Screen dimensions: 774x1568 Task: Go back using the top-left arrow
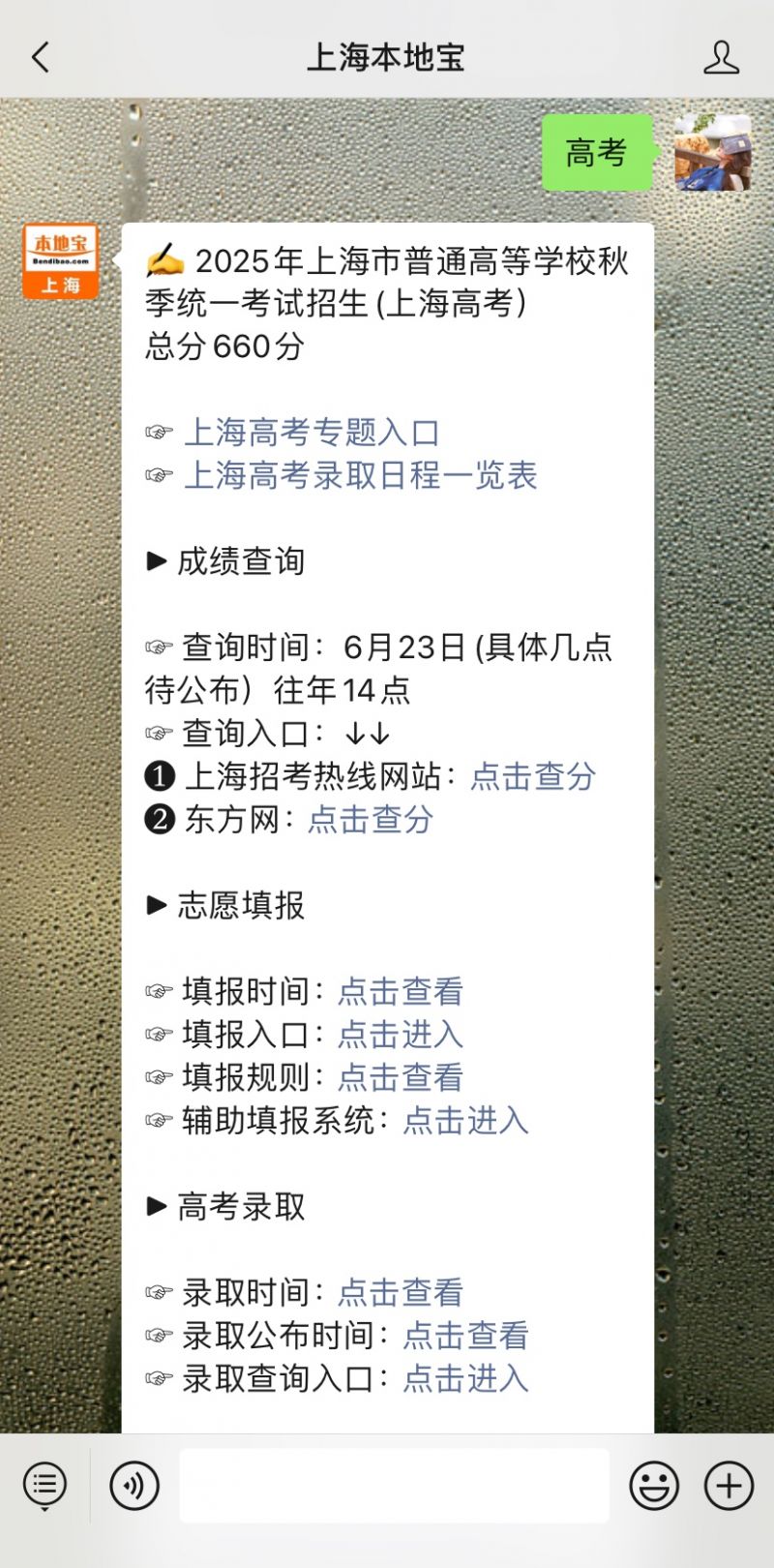pyautogui.click(x=41, y=57)
